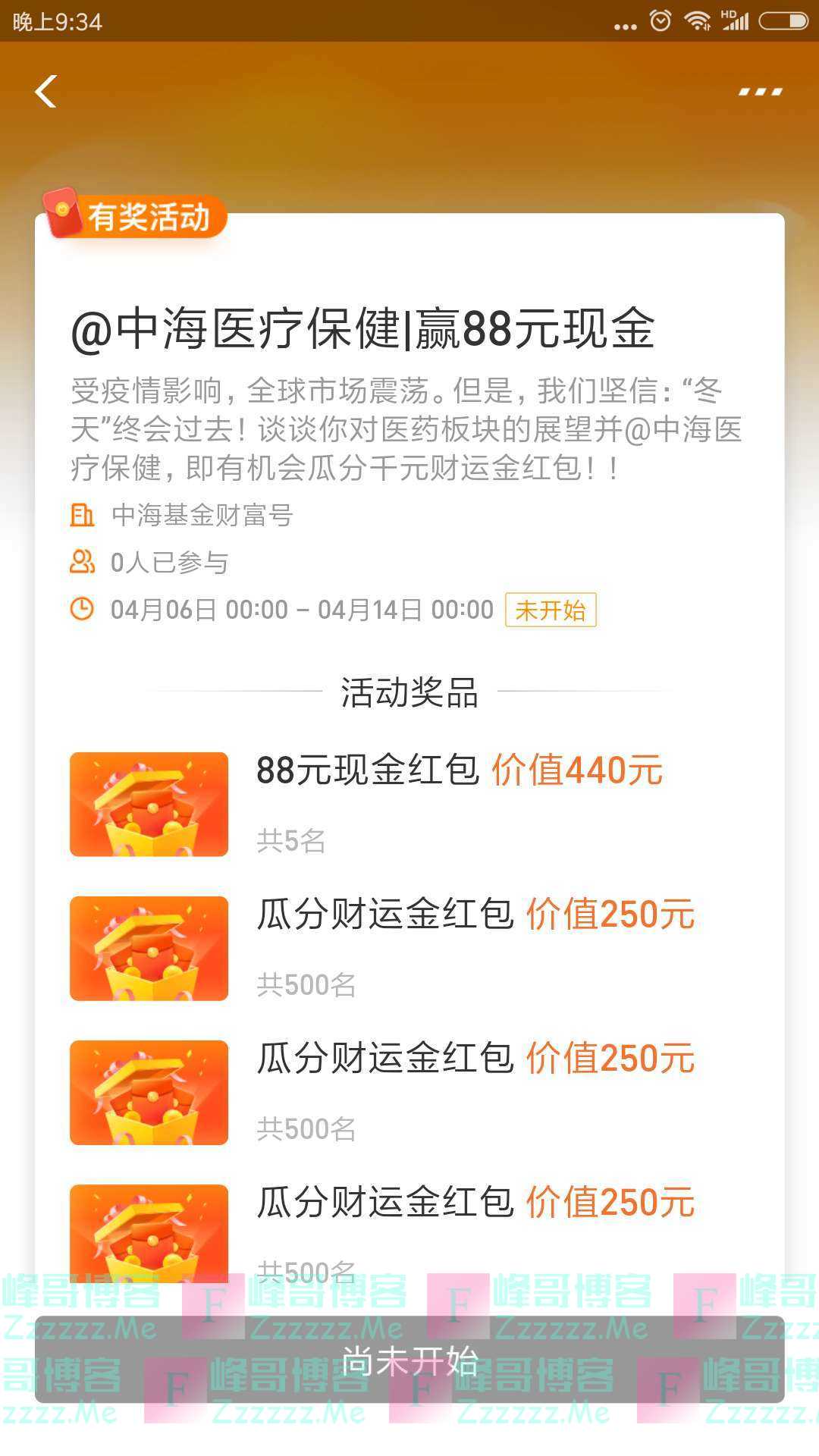Image resolution: width=819 pixels, height=1456 pixels.
Task: Go back from the prize activity page
Action: coord(46,92)
